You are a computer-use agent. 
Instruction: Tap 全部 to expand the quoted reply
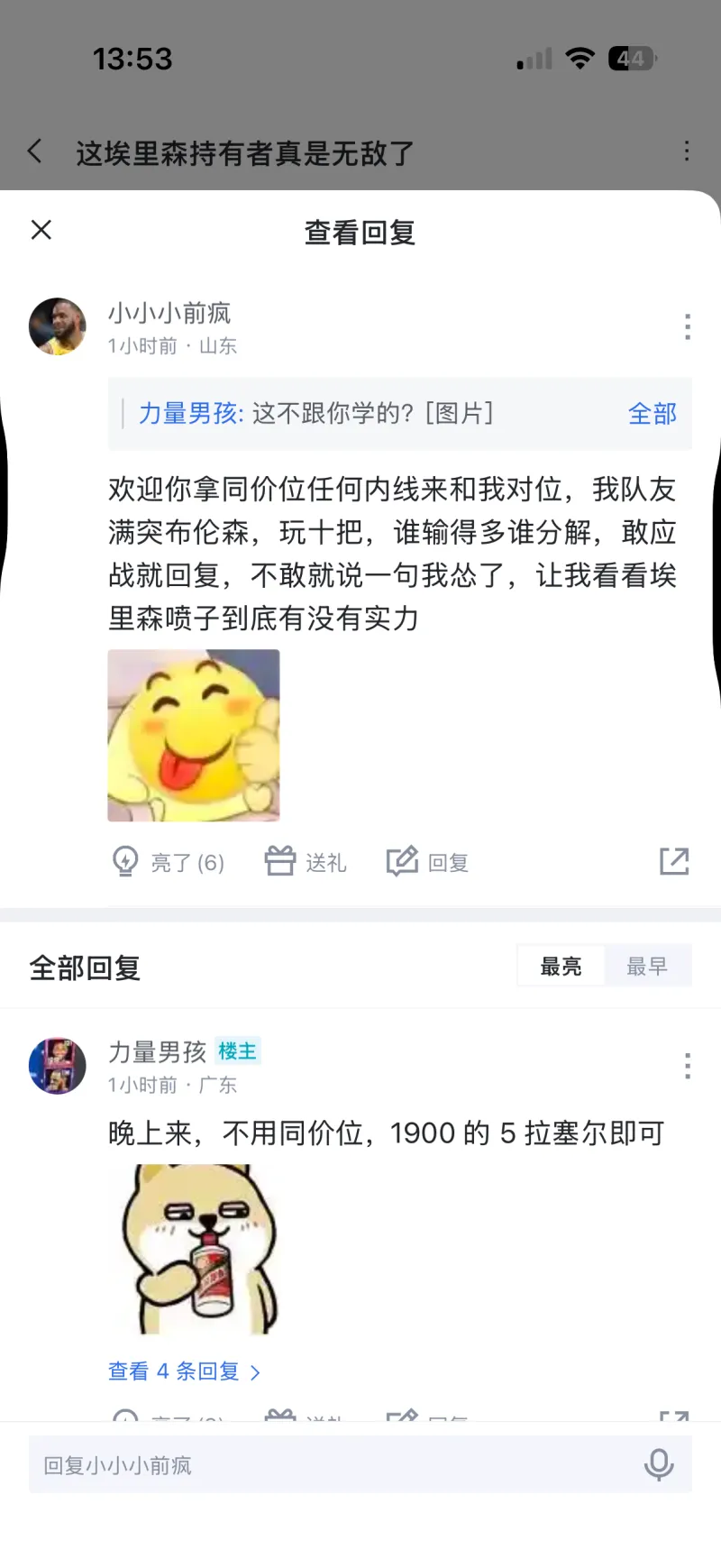coord(652,414)
